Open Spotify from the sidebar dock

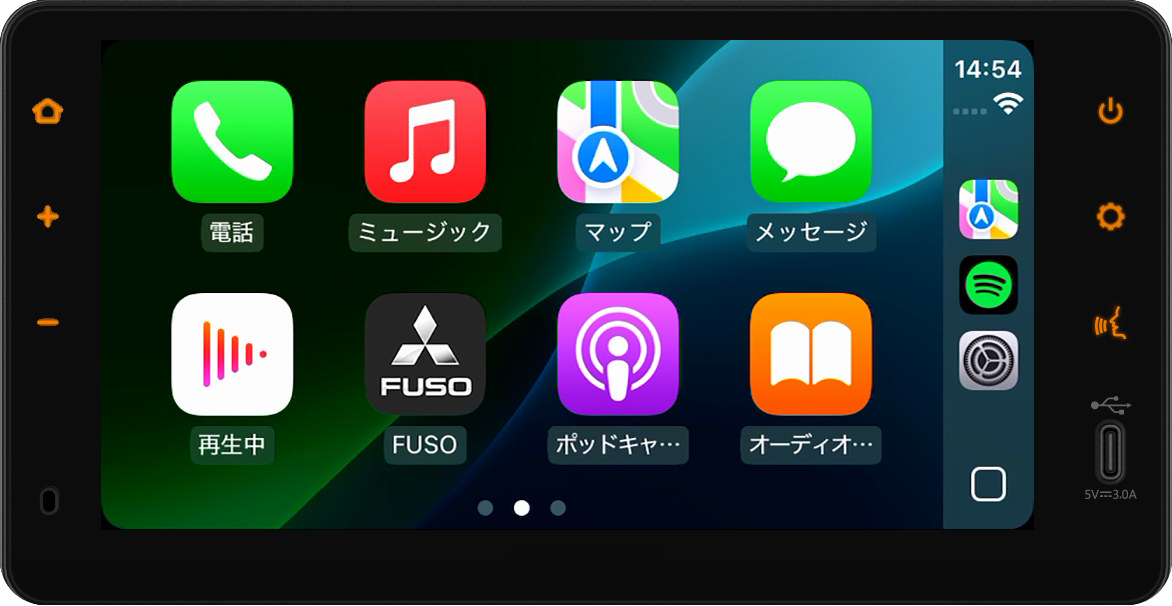click(x=988, y=285)
